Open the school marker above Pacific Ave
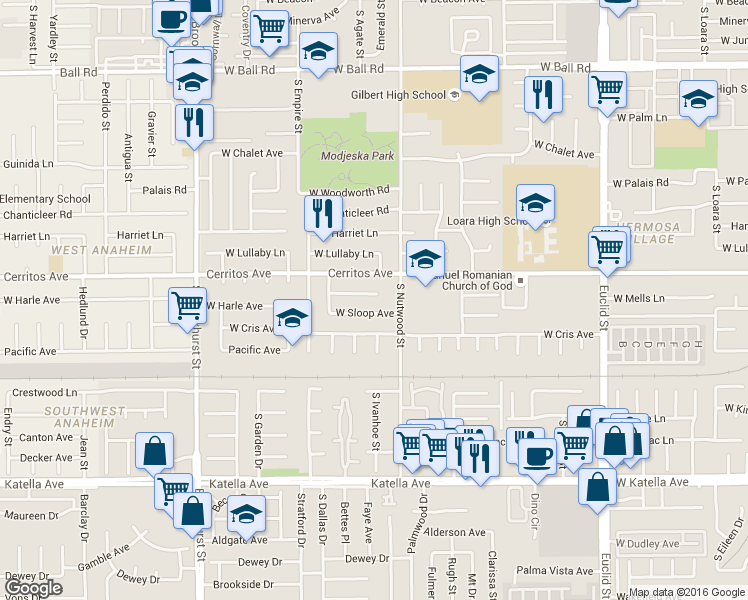Viewport: 748px width, 600px height. point(291,319)
